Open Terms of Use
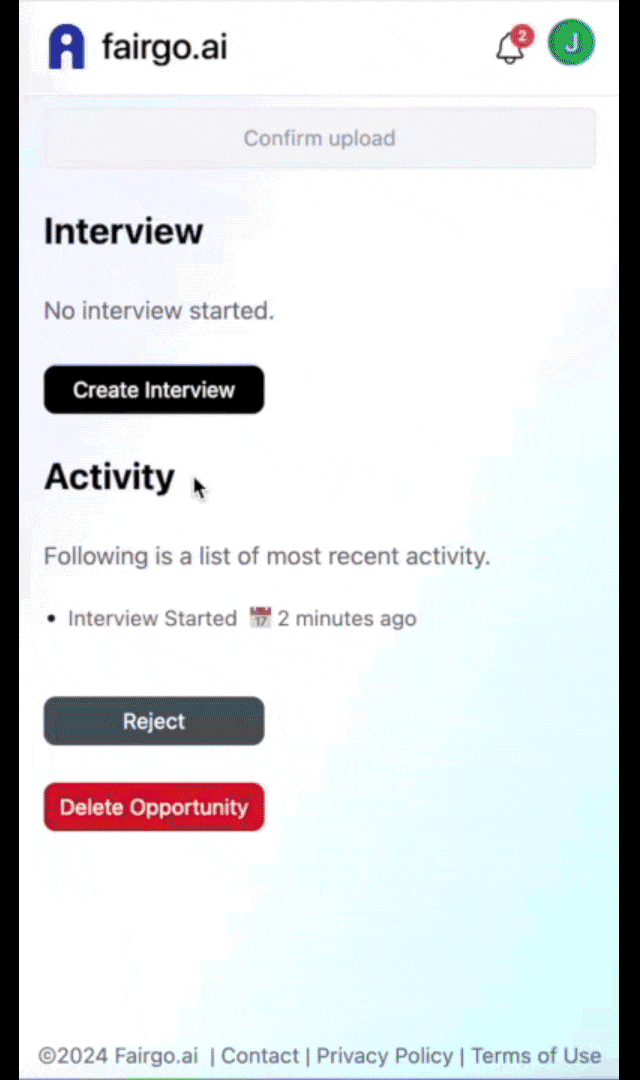640x1080 pixels. [536, 1056]
